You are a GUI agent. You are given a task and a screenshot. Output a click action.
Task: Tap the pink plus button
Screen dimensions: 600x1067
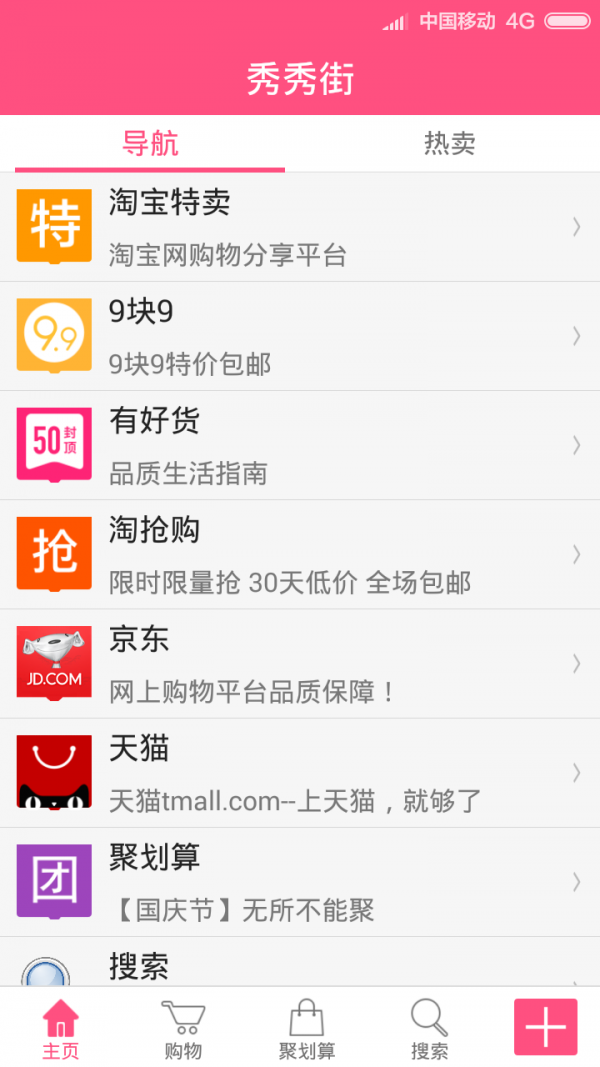point(545,1027)
